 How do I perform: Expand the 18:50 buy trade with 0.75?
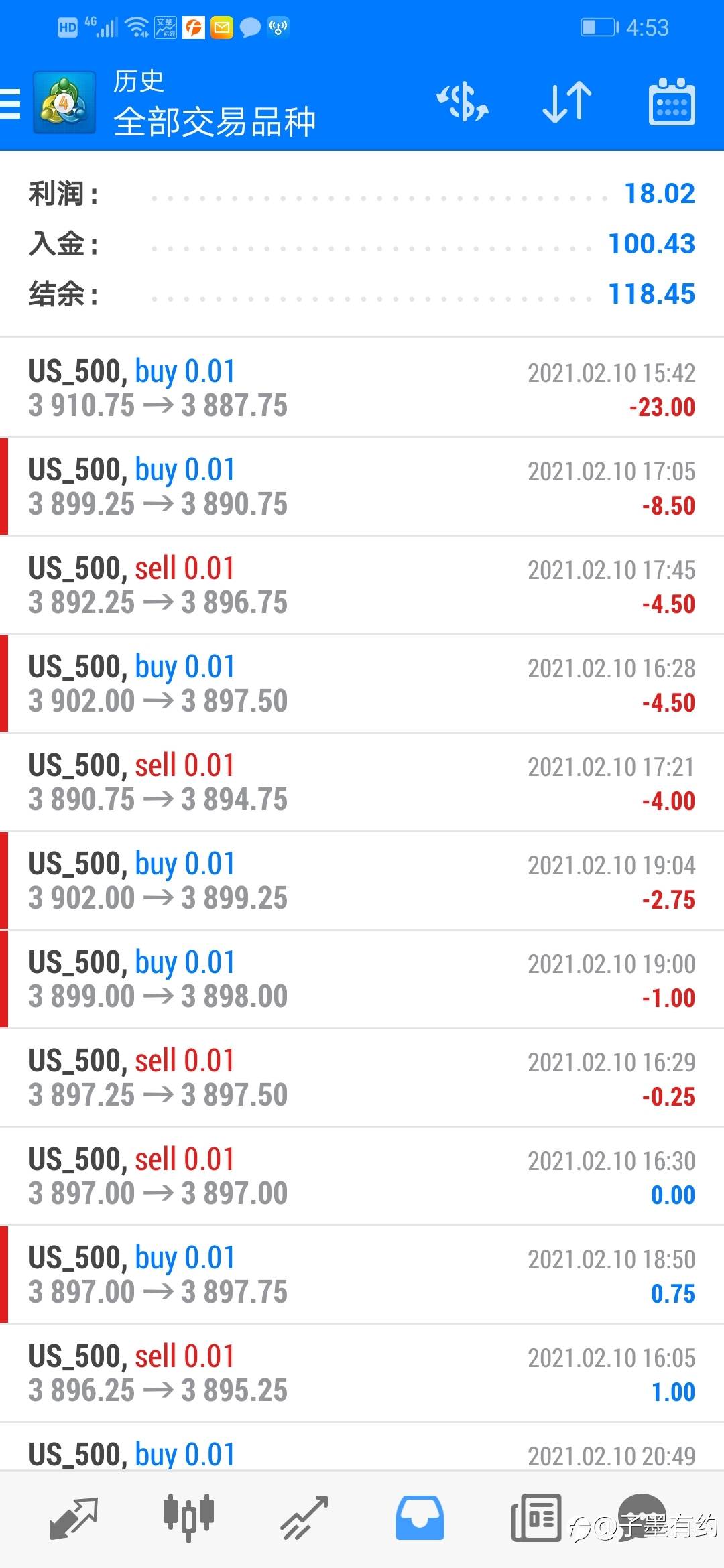362,1275
